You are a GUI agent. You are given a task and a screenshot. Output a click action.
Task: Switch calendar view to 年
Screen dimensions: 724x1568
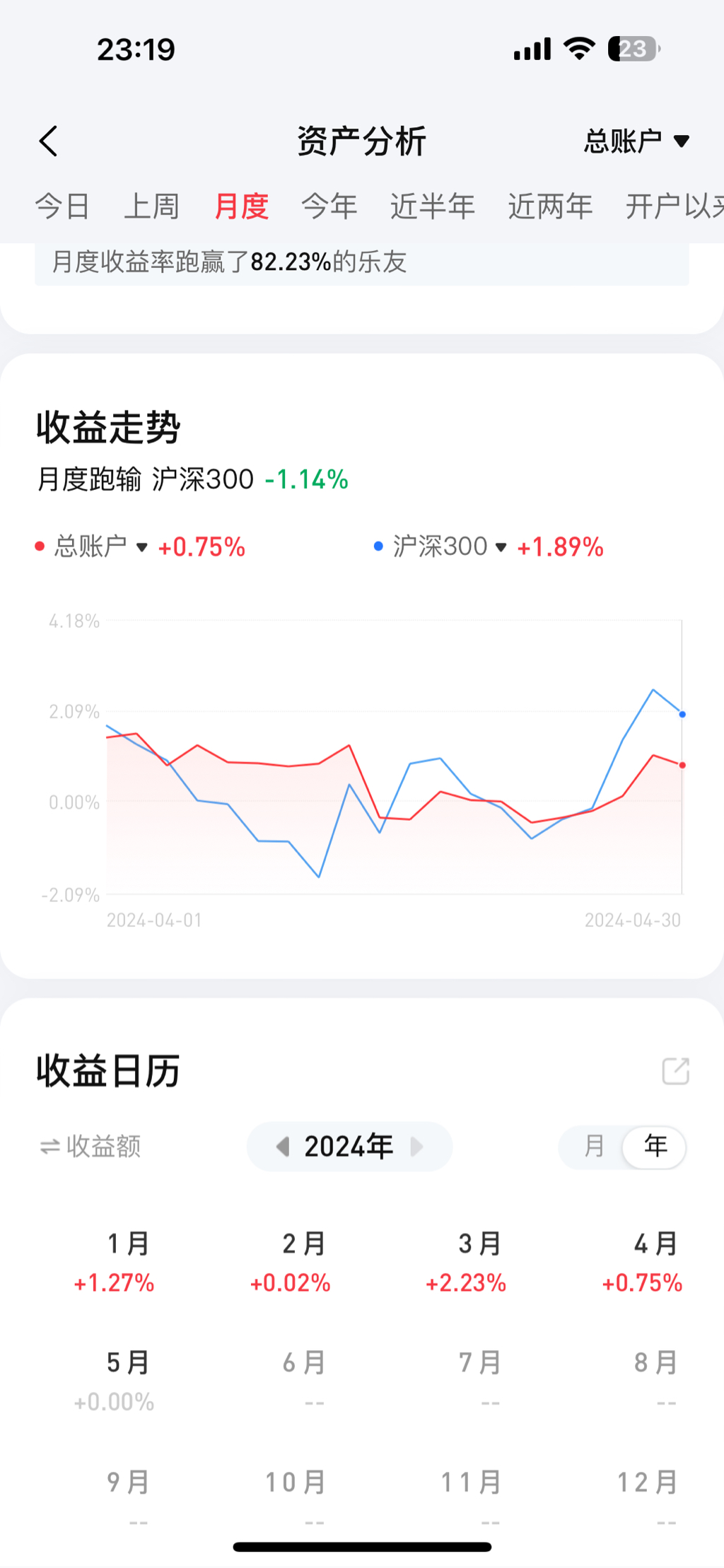coord(655,1146)
